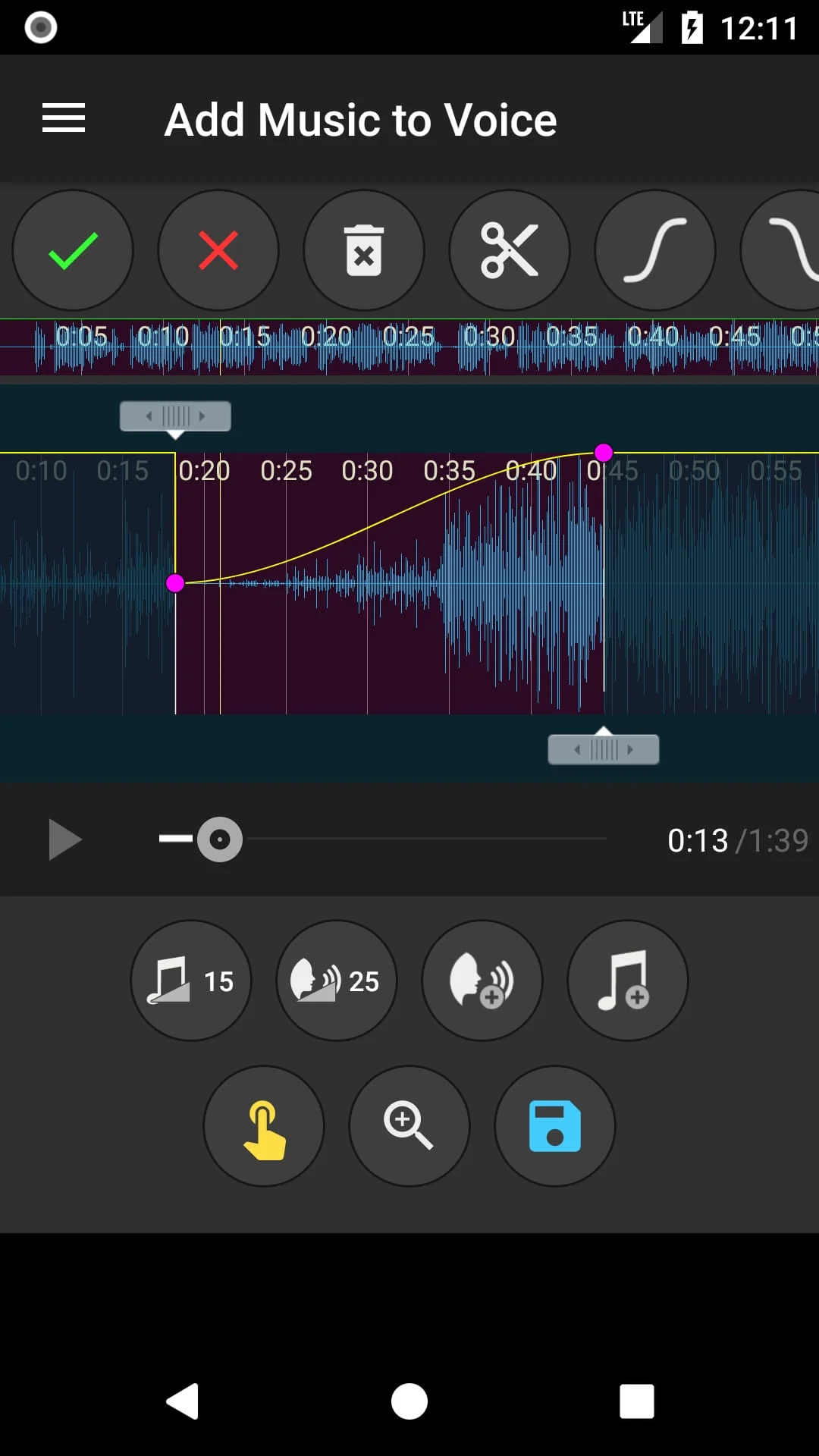Viewport: 819px width, 1456px height.
Task: Open the navigation drawer menu
Action: tap(64, 118)
